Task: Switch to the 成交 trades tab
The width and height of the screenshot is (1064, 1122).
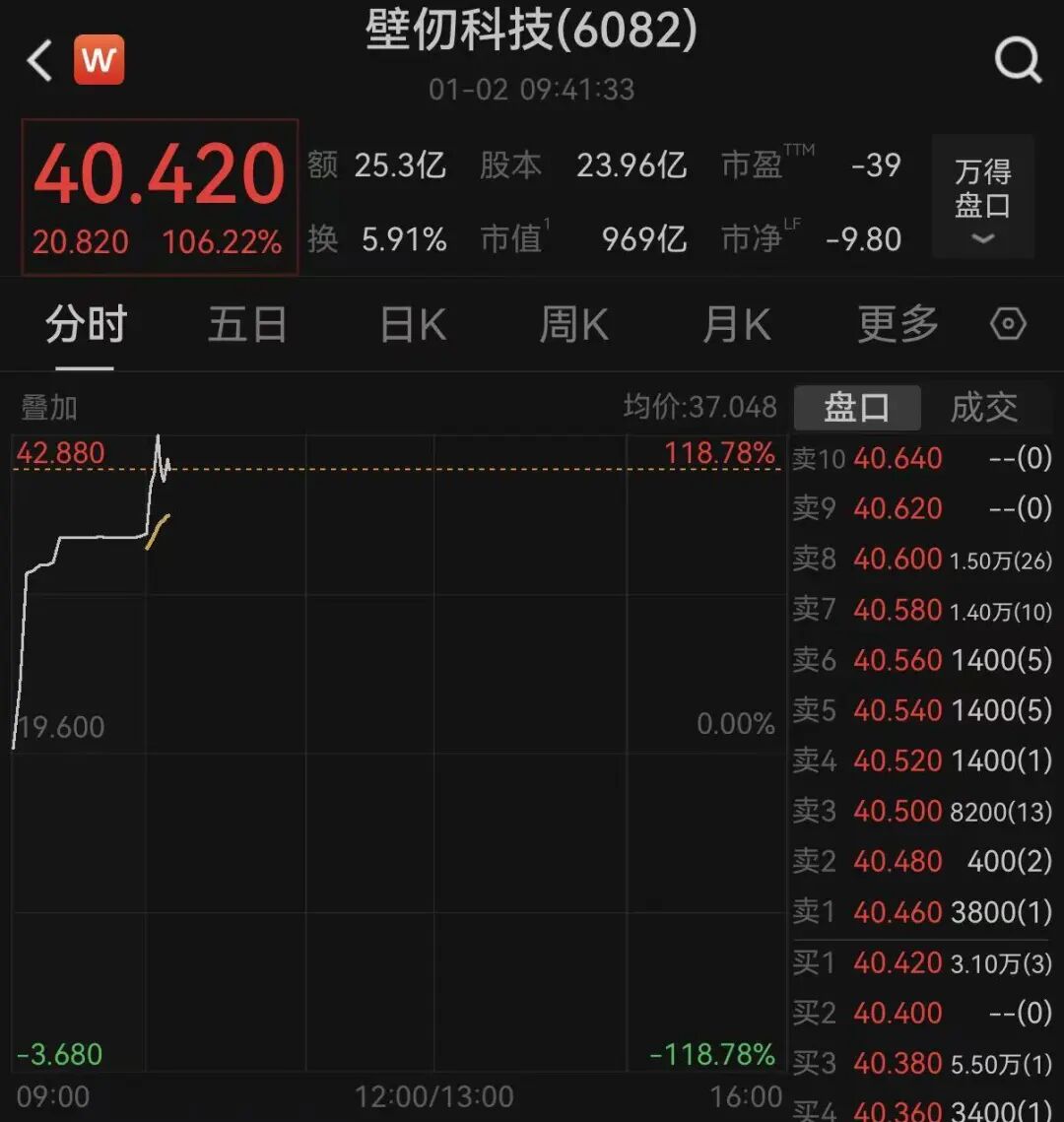Action: (x=984, y=407)
